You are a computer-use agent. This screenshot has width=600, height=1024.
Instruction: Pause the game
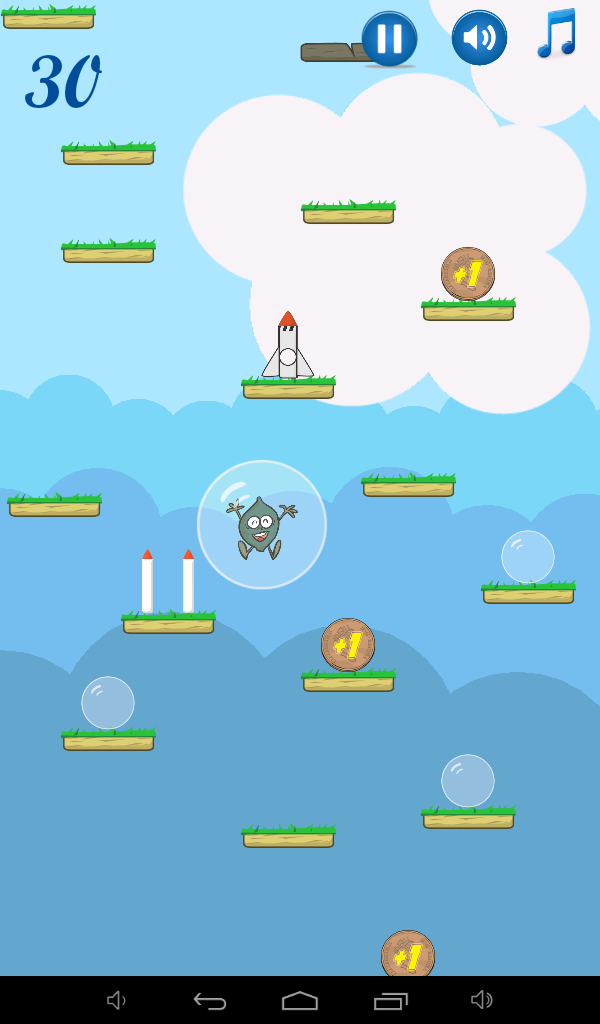[389, 39]
